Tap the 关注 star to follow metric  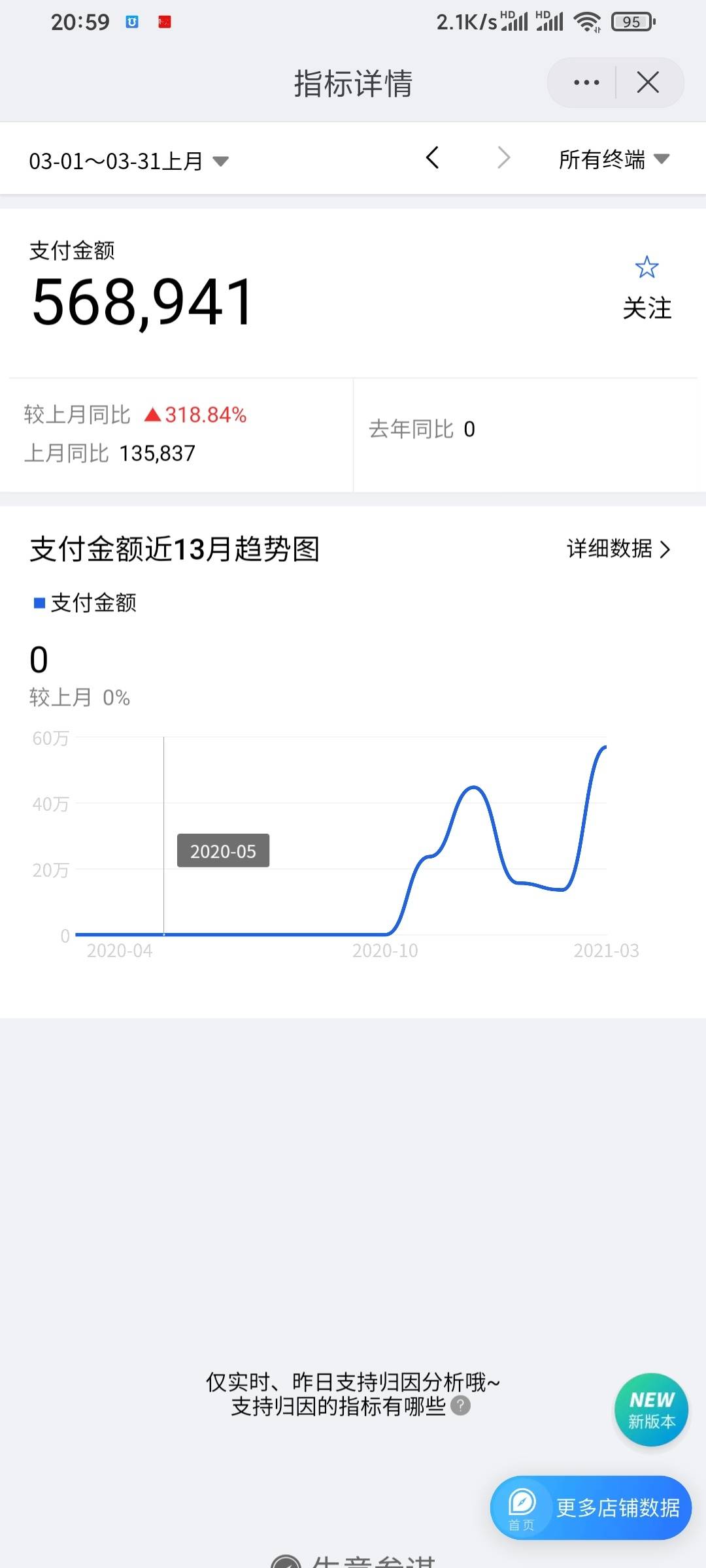tap(647, 287)
